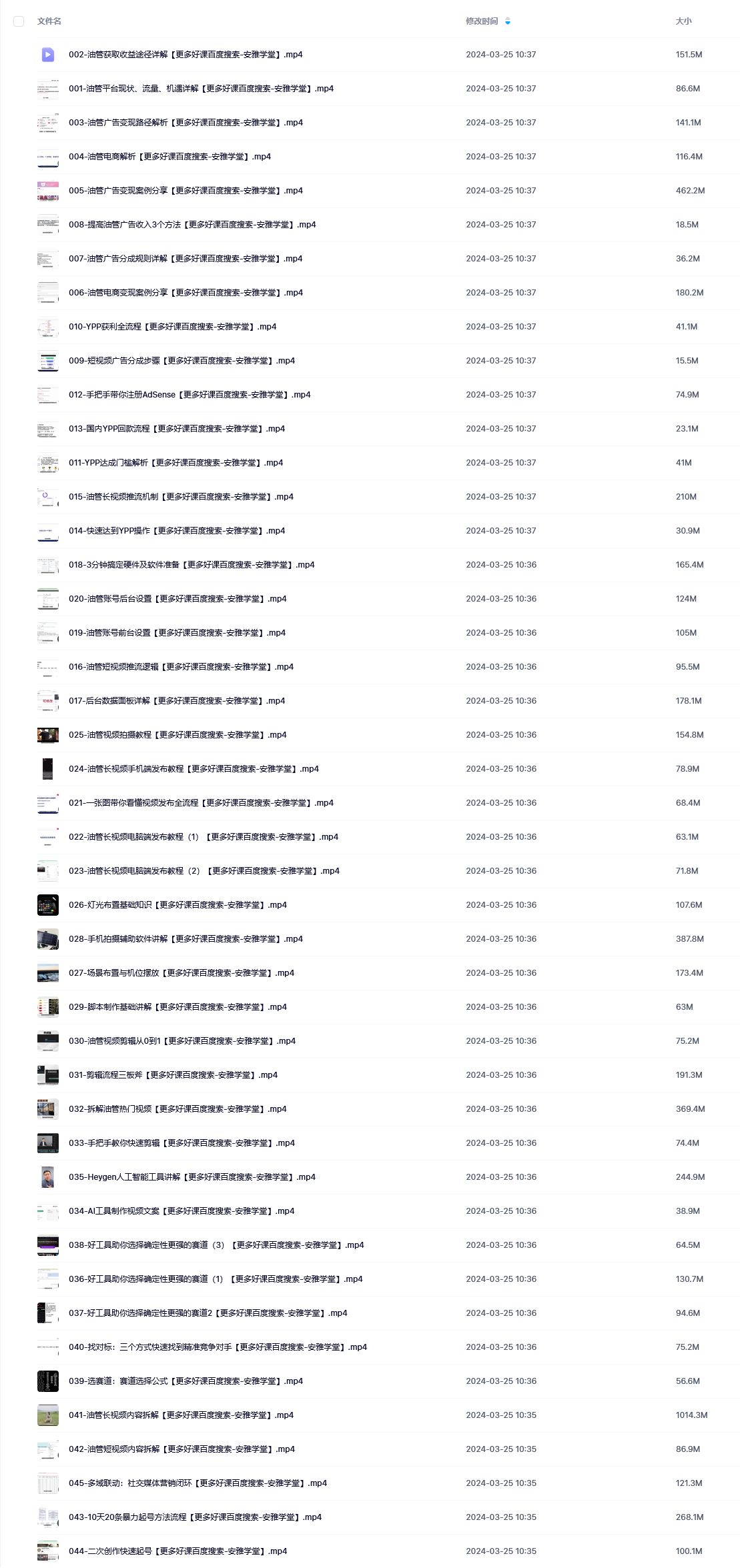Image resolution: width=740 pixels, height=1568 pixels.
Task: Select file 010-YPP获利全流程
Action: tap(172, 327)
